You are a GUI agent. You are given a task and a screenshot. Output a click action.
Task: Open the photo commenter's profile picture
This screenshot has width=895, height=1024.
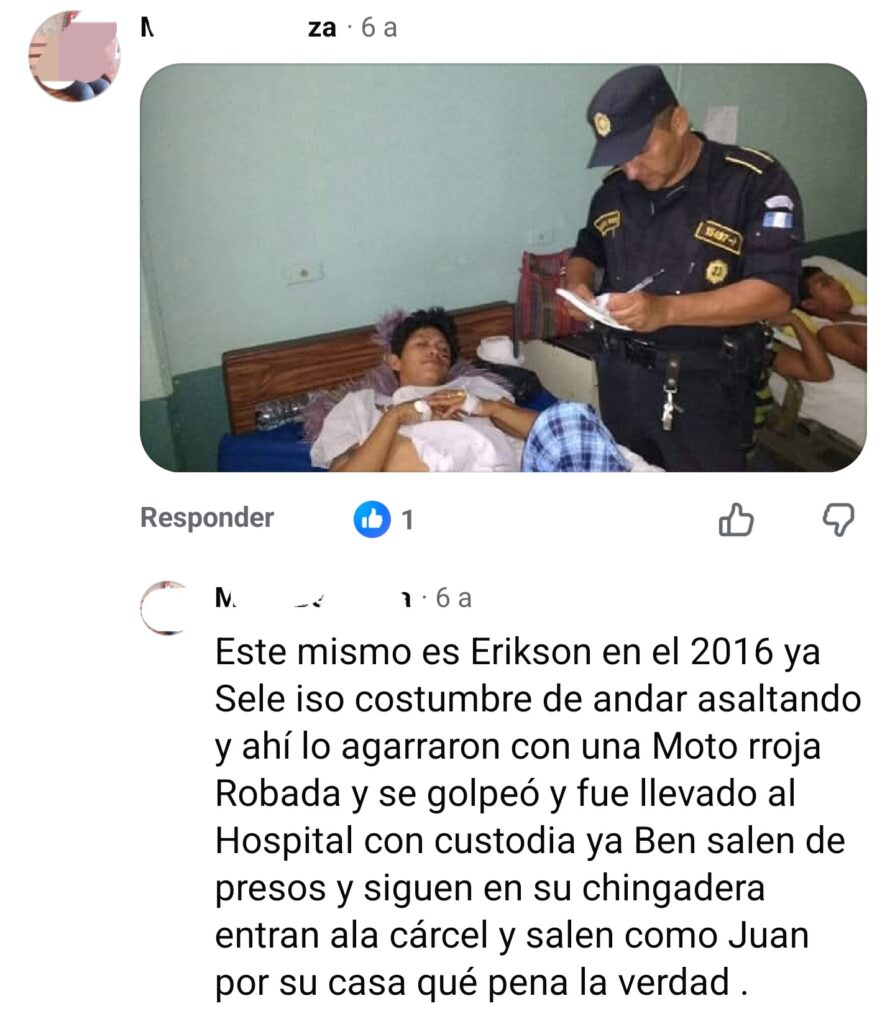point(74,56)
